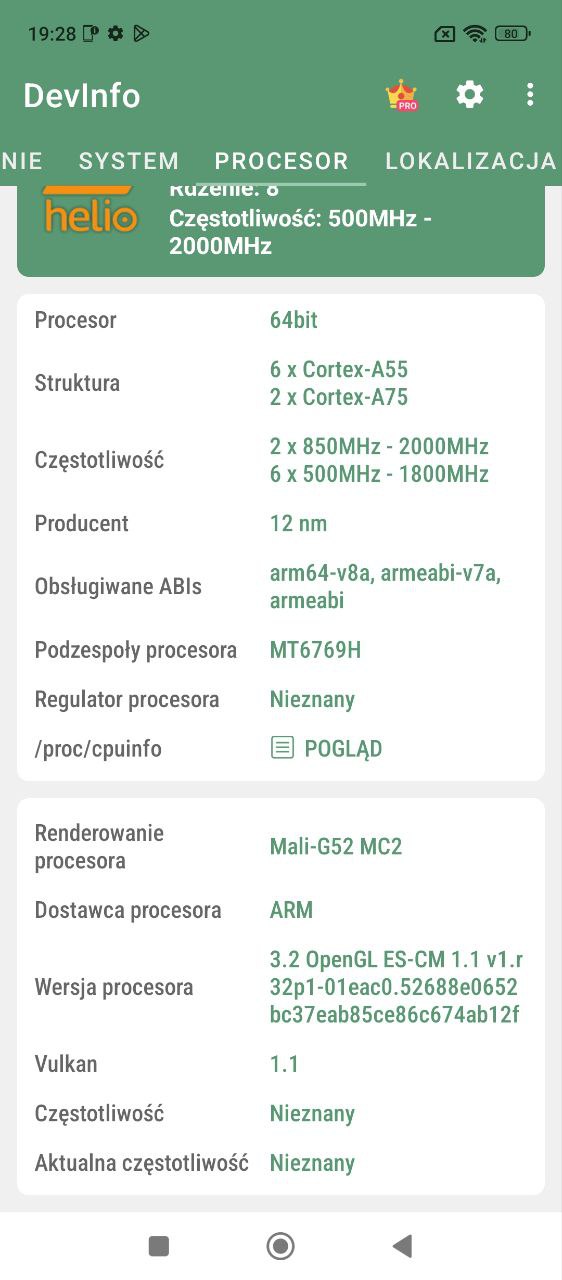
Task: Switch to the SYSTEM tab
Action: (129, 161)
